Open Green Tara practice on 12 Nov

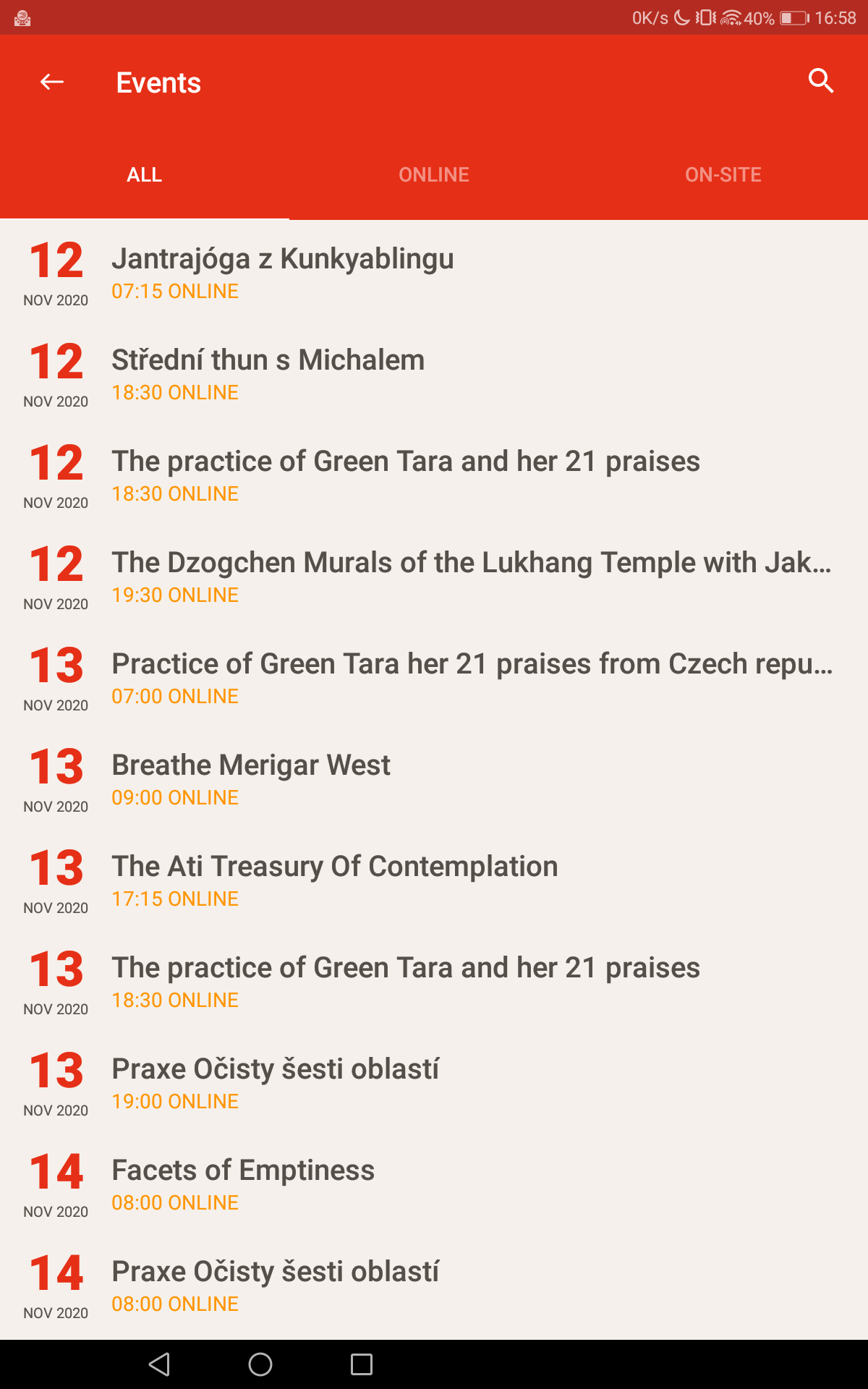(x=434, y=475)
